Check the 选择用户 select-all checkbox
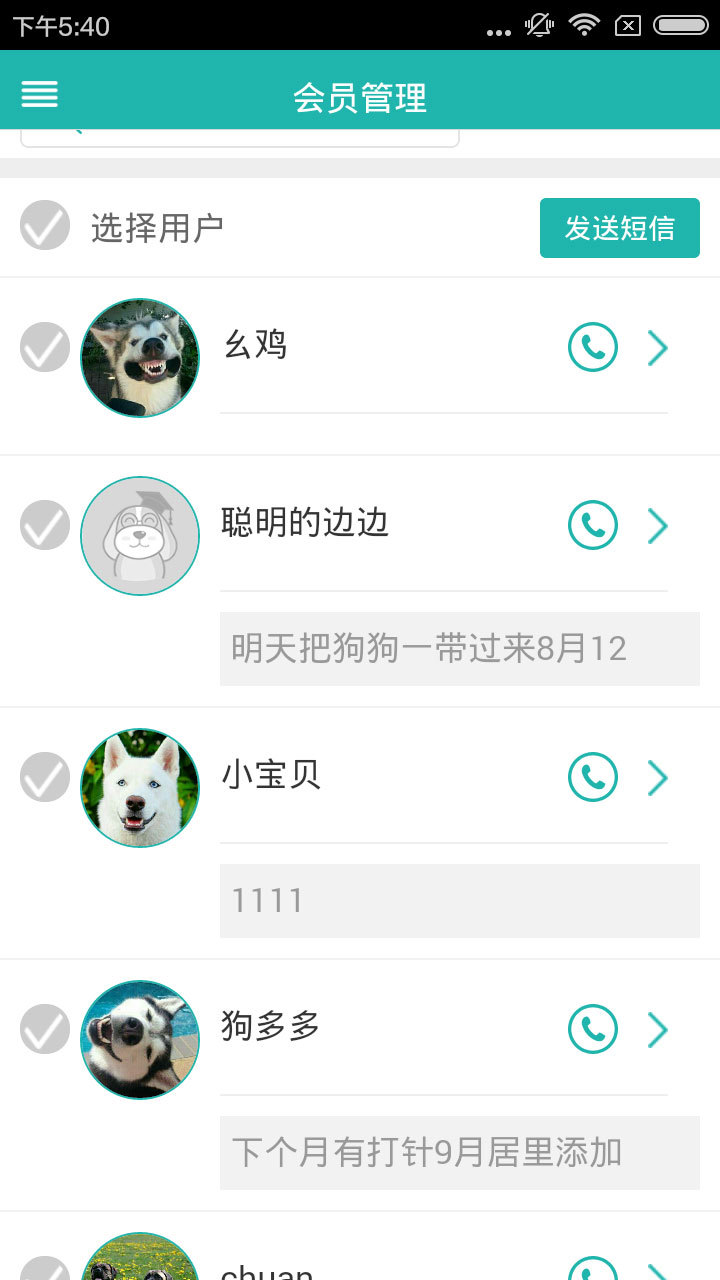The height and width of the screenshot is (1280, 720). pyautogui.click(x=45, y=225)
